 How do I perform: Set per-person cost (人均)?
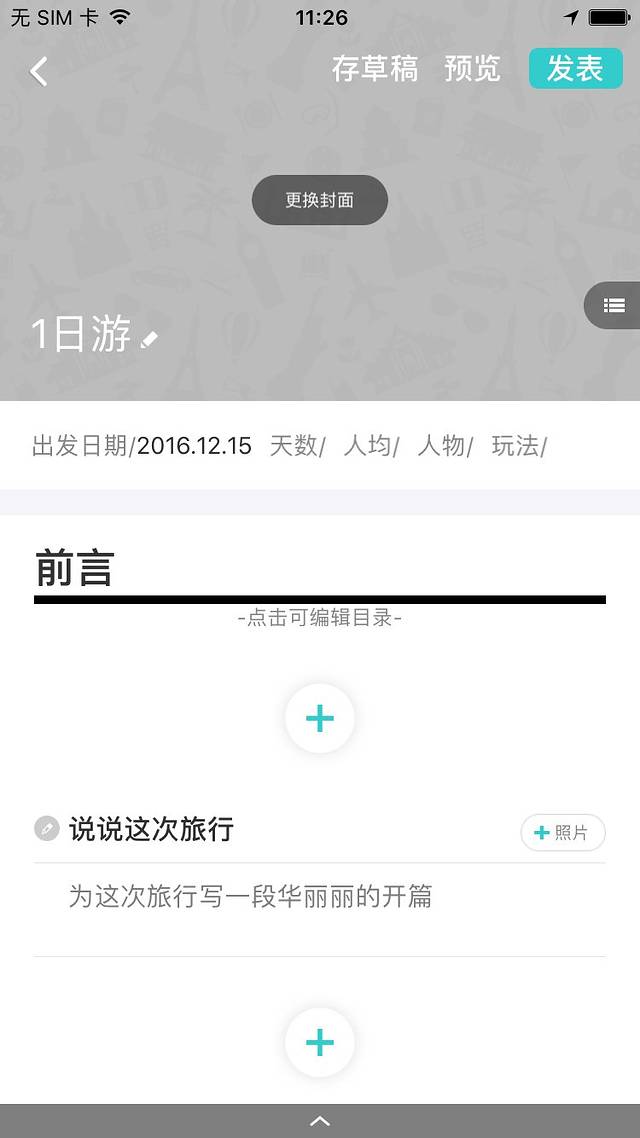pyautogui.click(x=371, y=446)
